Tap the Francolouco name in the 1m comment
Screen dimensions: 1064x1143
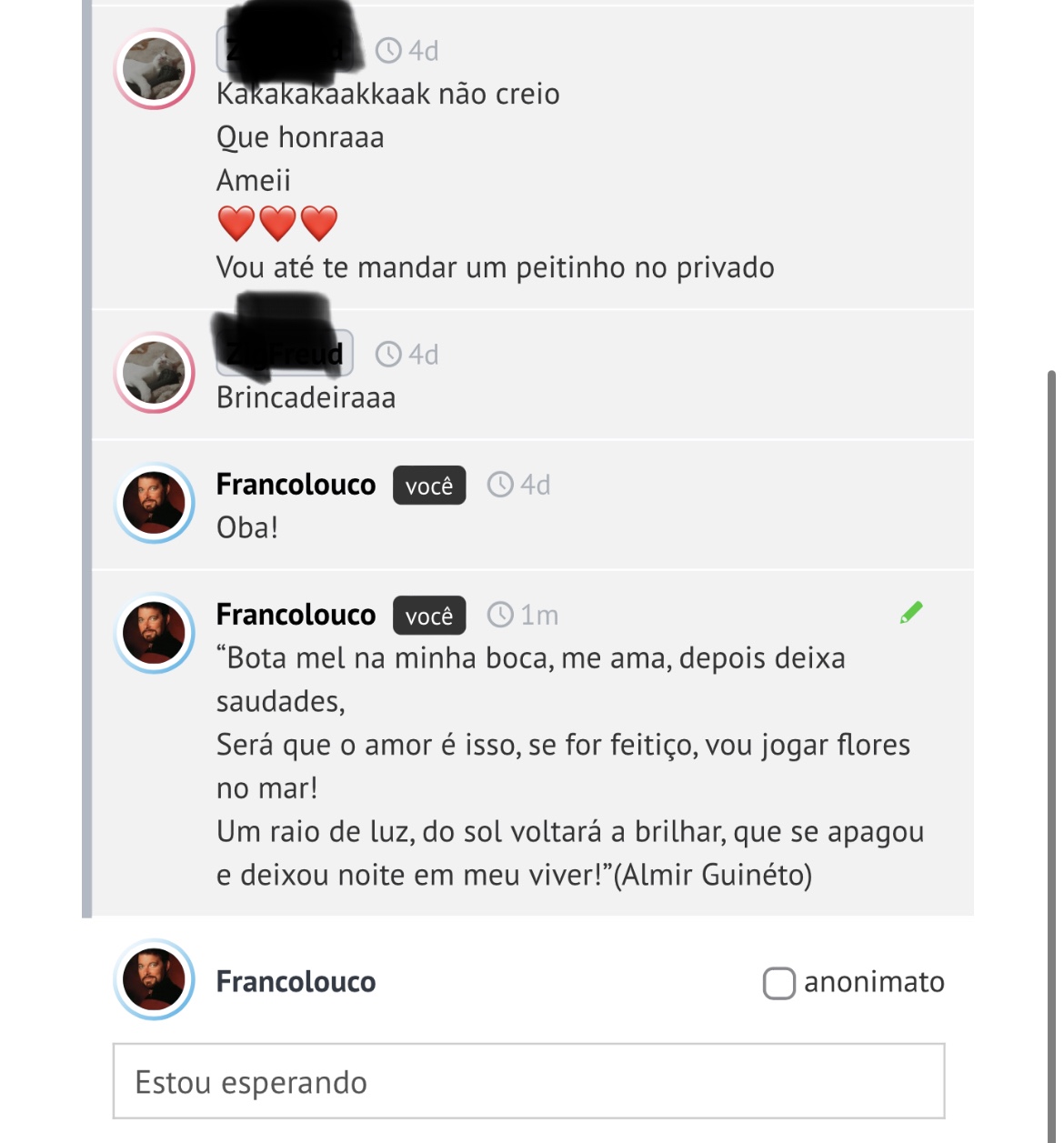[x=296, y=615]
